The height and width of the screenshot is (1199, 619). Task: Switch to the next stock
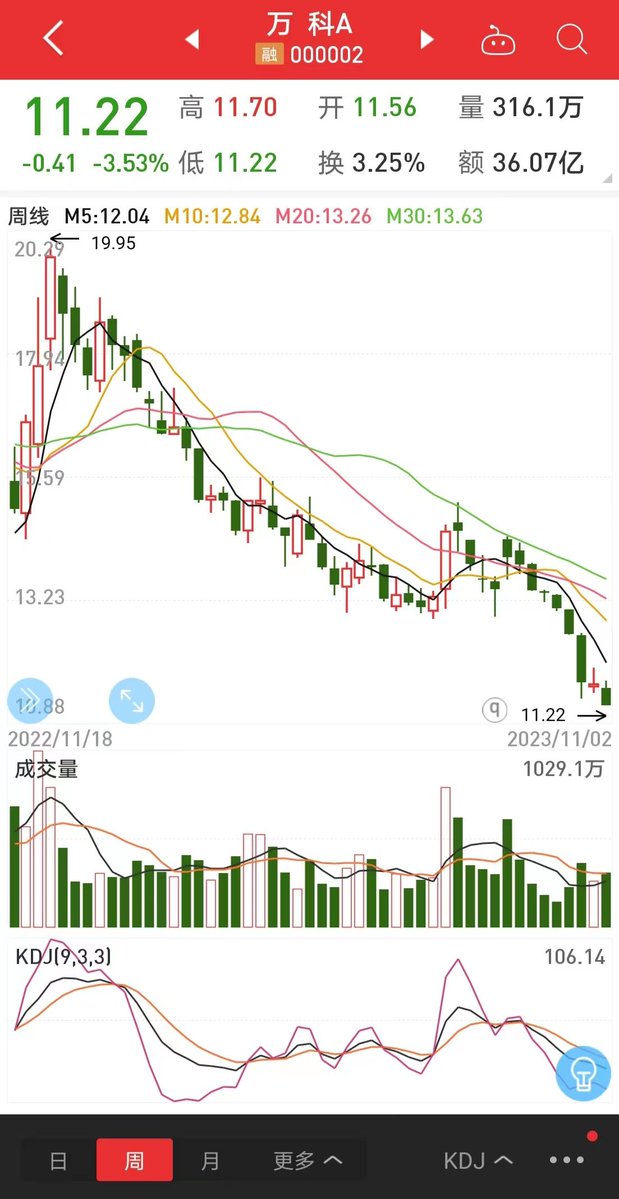click(427, 39)
